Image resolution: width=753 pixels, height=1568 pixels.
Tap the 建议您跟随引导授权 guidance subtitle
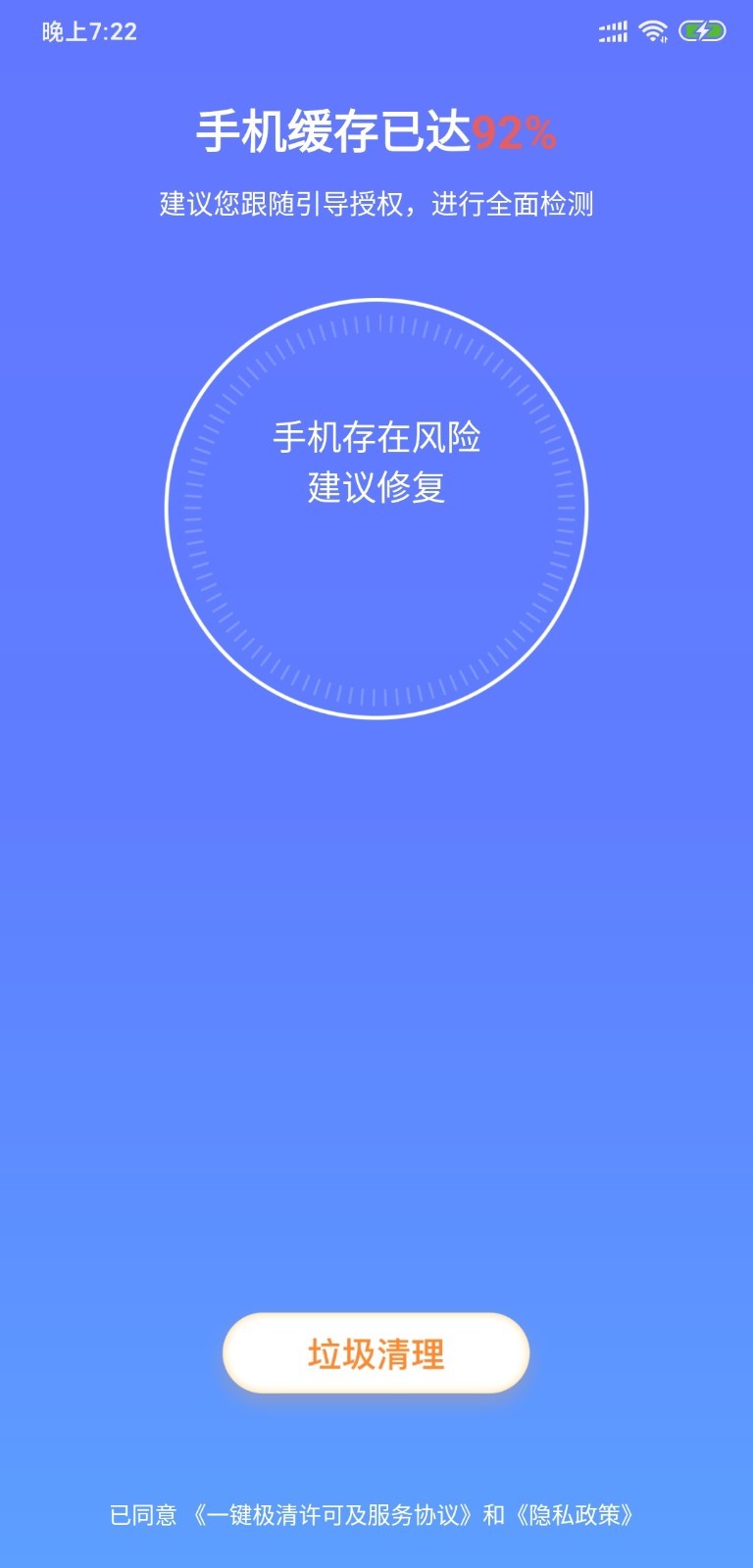(x=376, y=206)
